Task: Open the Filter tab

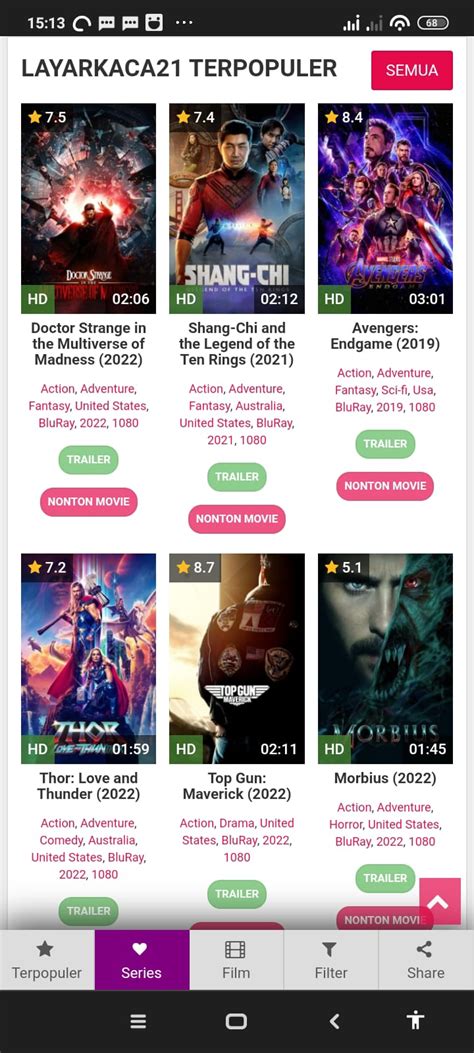Action: (331, 960)
